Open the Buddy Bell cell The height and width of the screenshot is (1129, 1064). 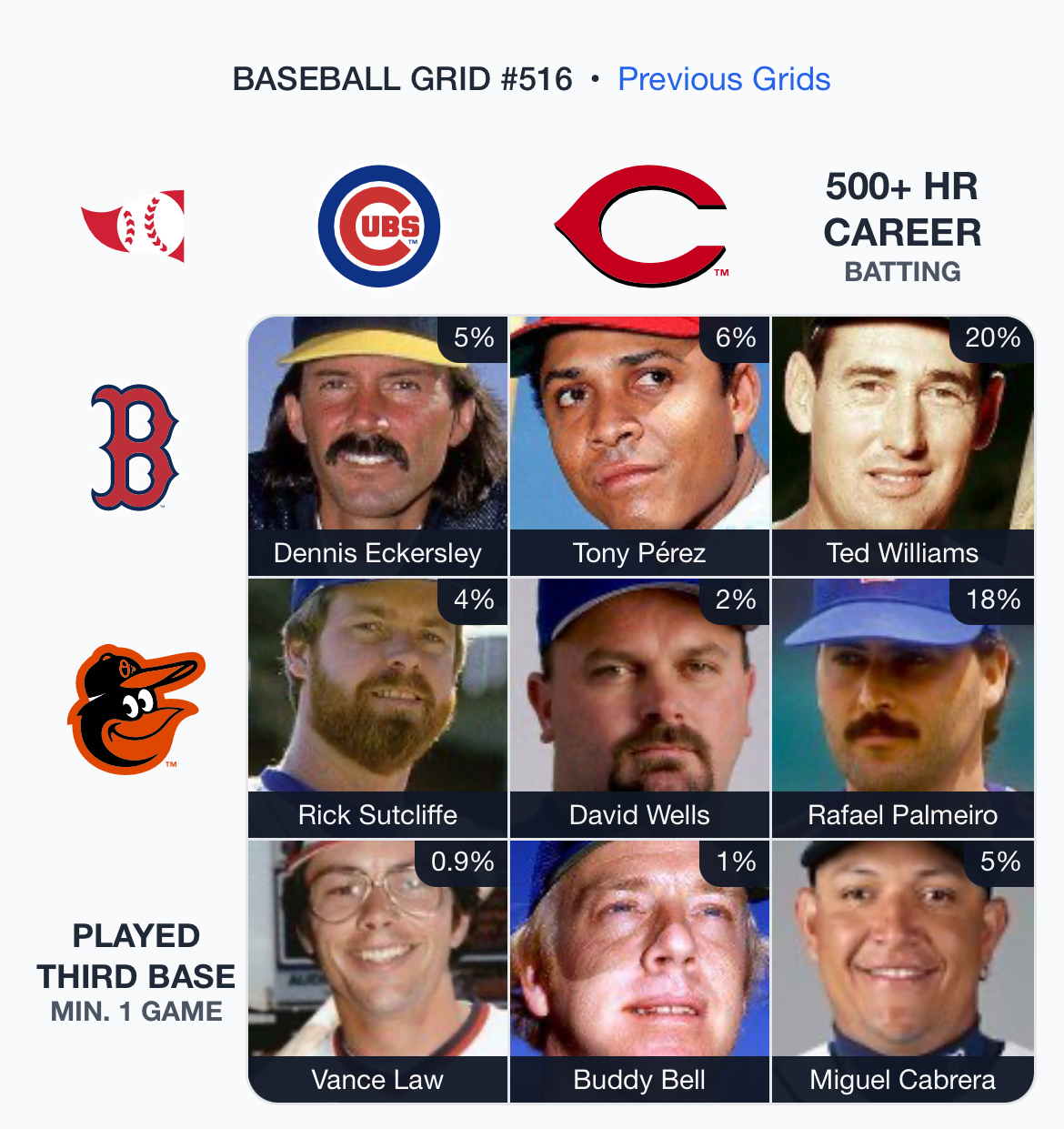pyautogui.click(x=639, y=971)
